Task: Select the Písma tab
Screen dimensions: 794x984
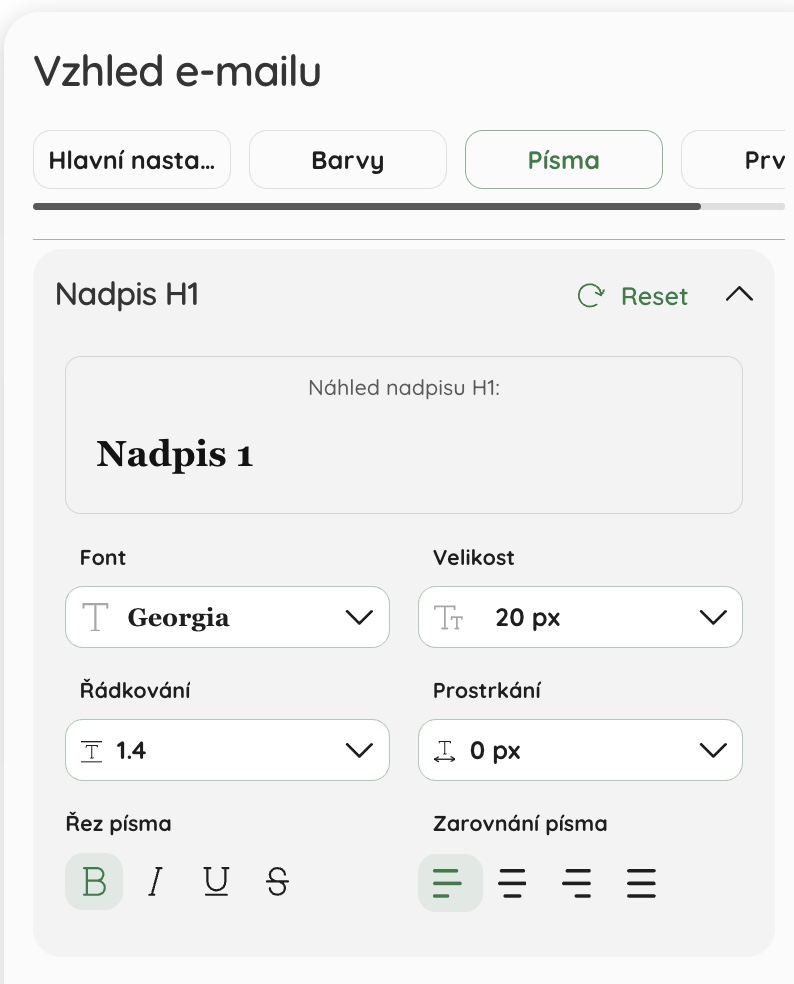Action: point(563,160)
